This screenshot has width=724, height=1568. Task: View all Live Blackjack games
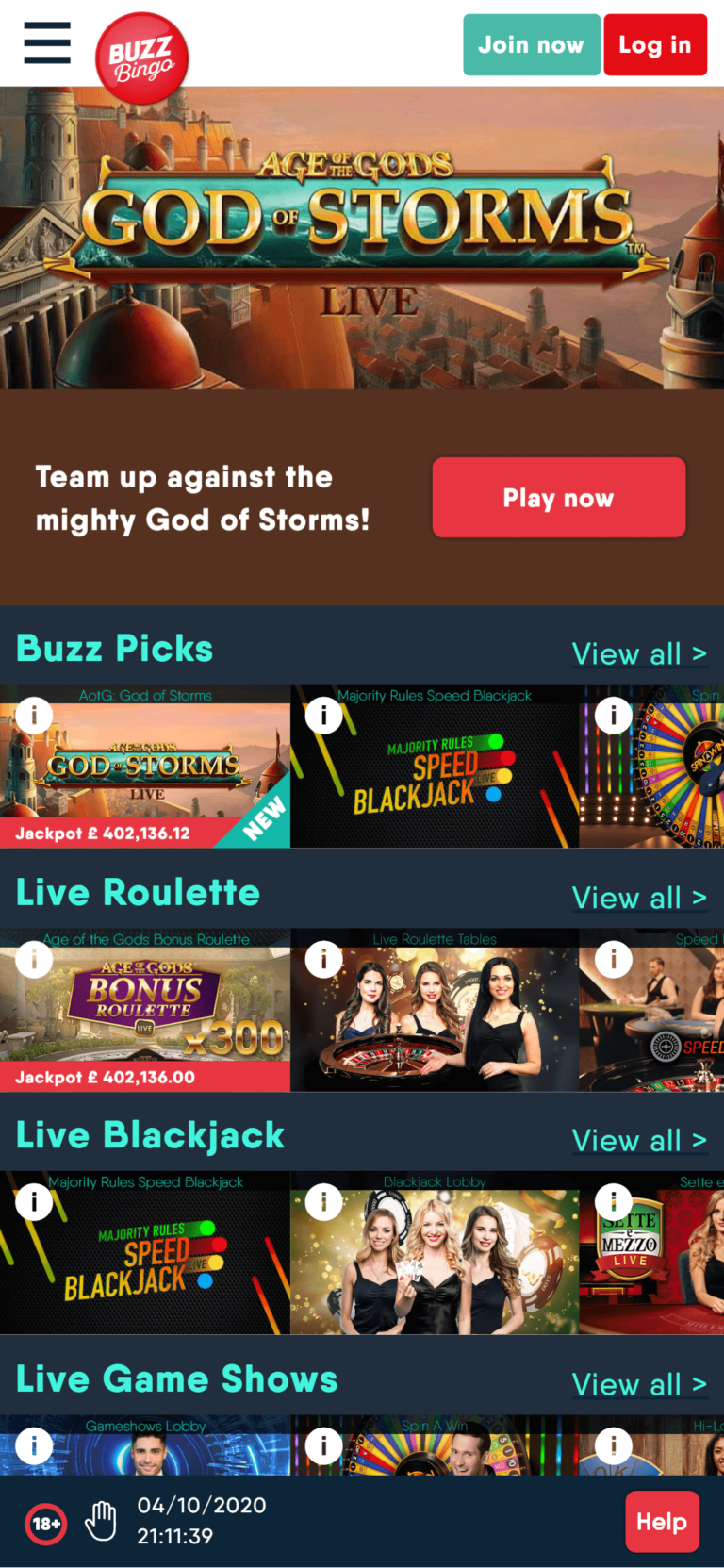[x=638, y=1140]
